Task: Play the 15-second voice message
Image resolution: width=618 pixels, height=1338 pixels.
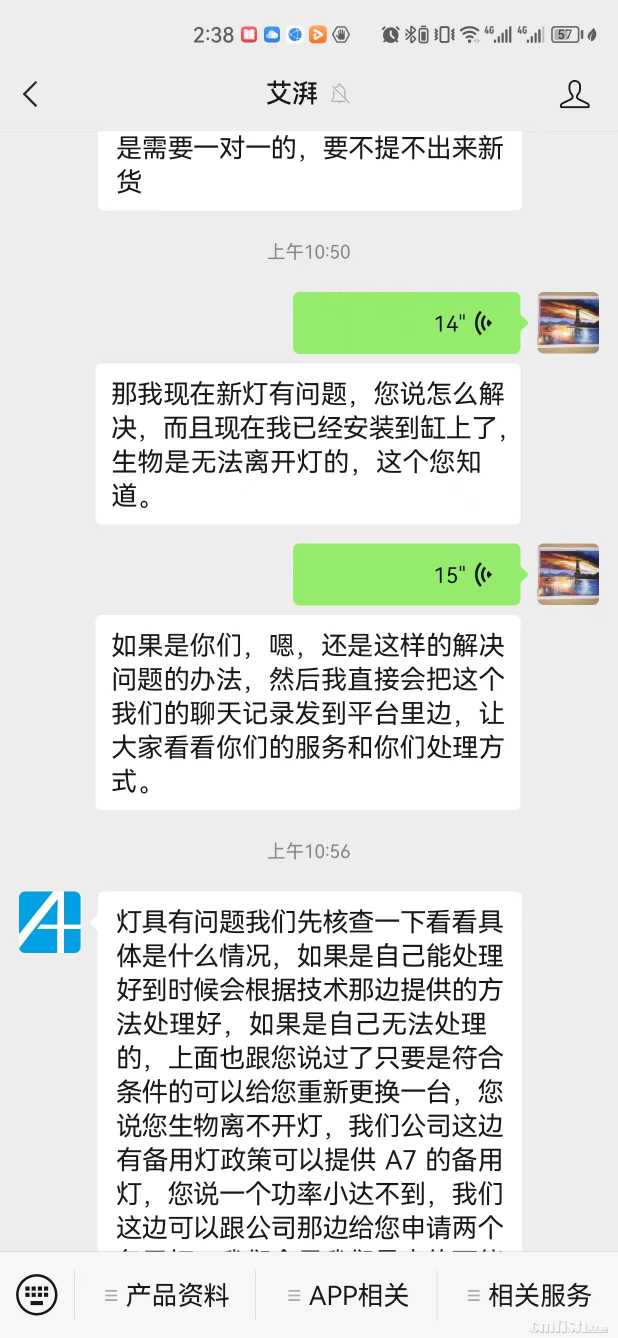Action: (x=406, y=574)
